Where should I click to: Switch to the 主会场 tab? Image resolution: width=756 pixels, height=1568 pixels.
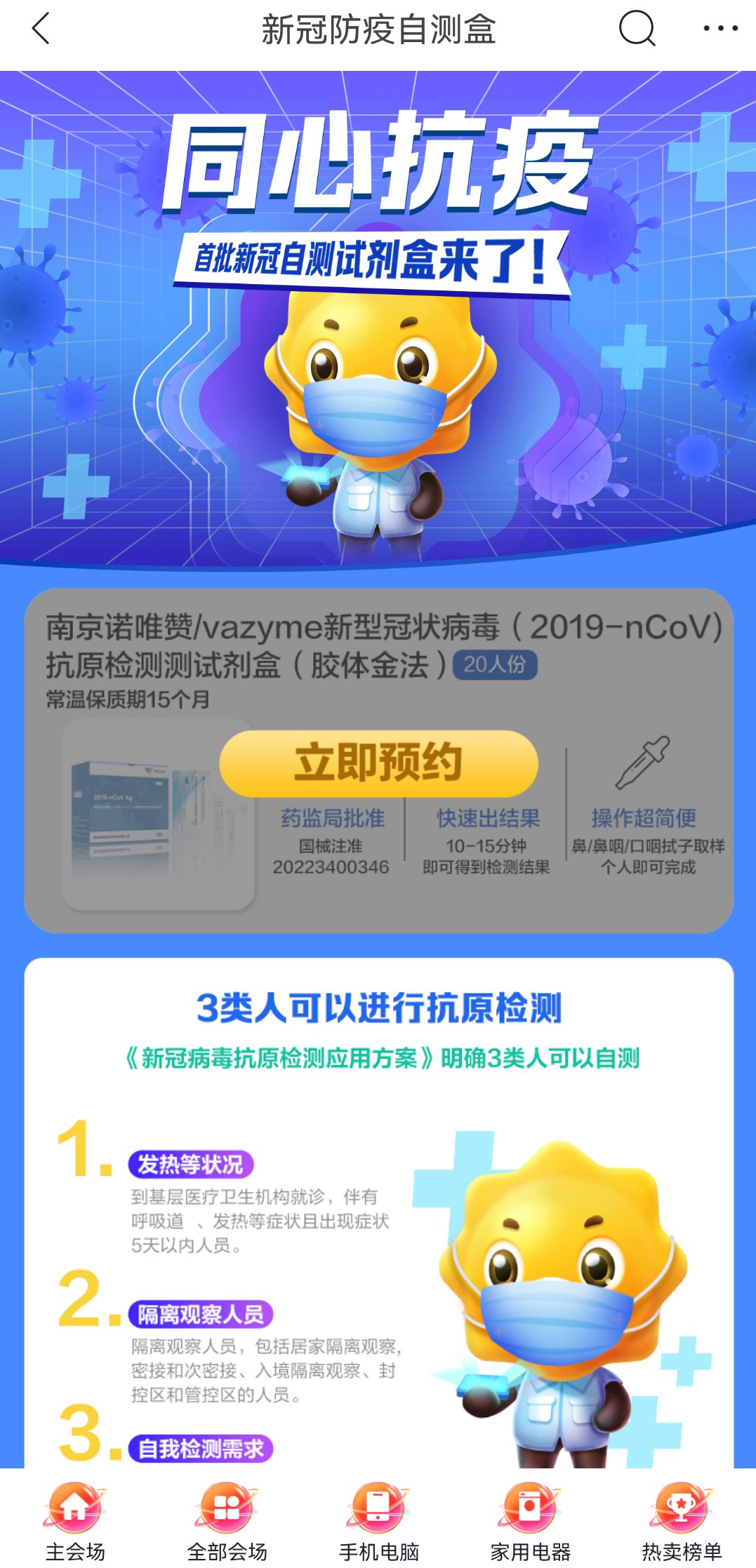tap(75, 1520)
